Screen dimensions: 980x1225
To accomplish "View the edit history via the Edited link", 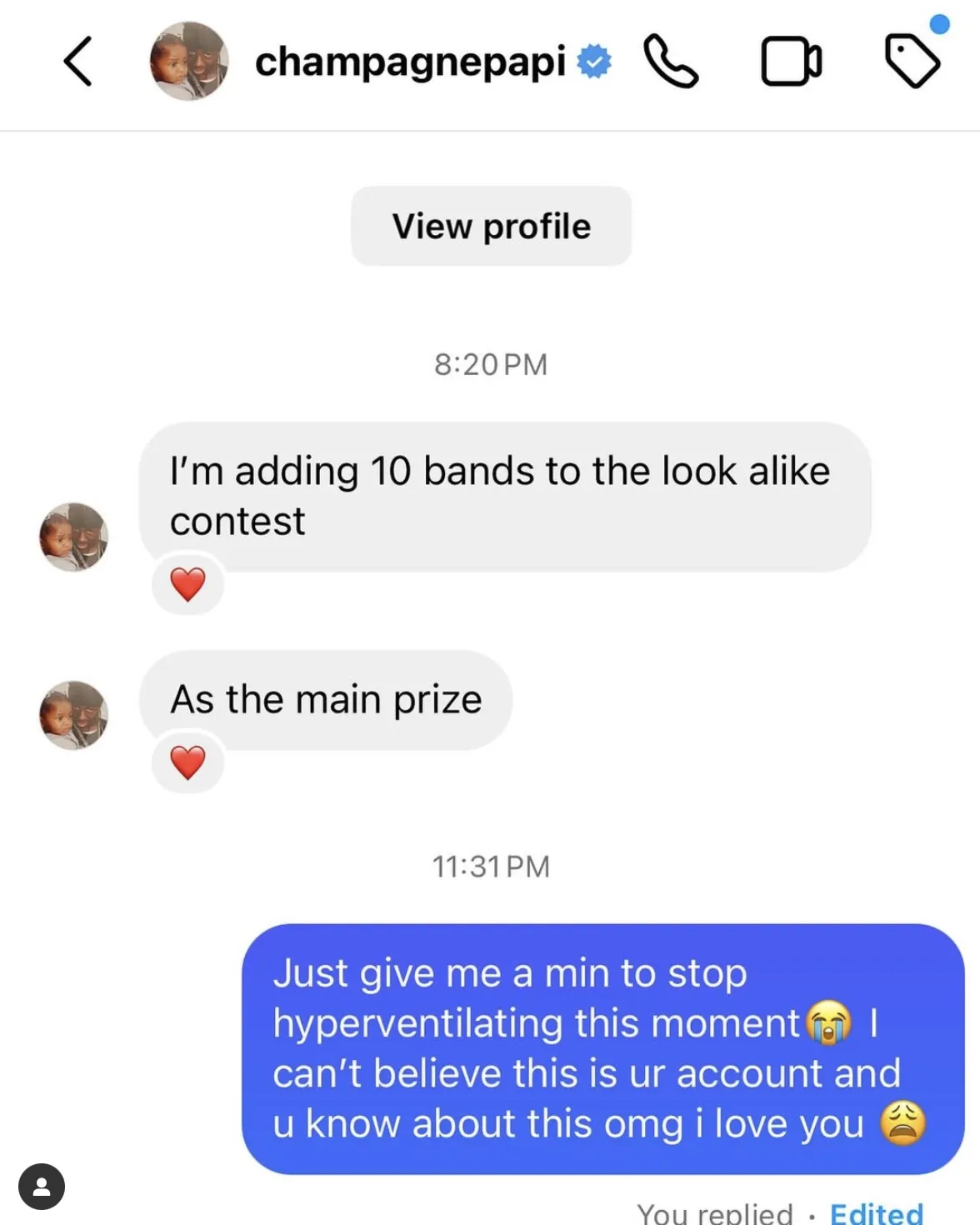I will pos(876,1212).
